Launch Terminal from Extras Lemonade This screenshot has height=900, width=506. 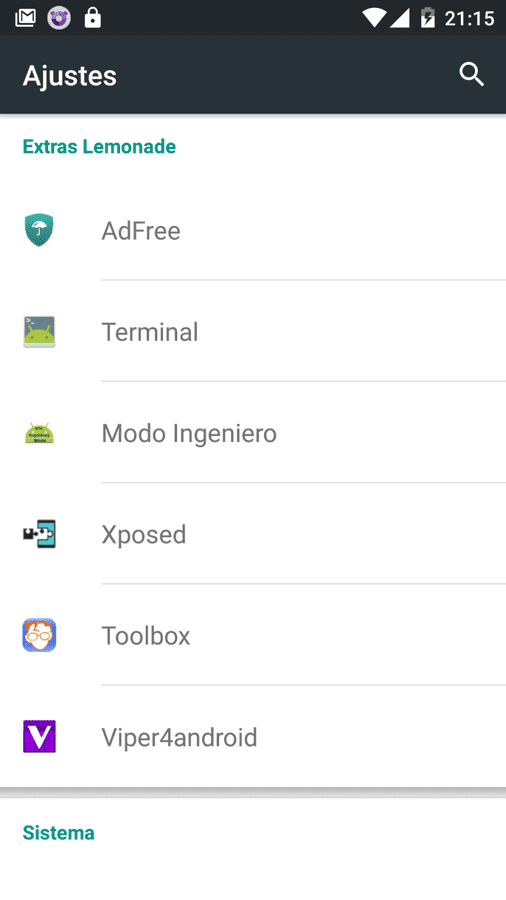click(x=253, y=331)
